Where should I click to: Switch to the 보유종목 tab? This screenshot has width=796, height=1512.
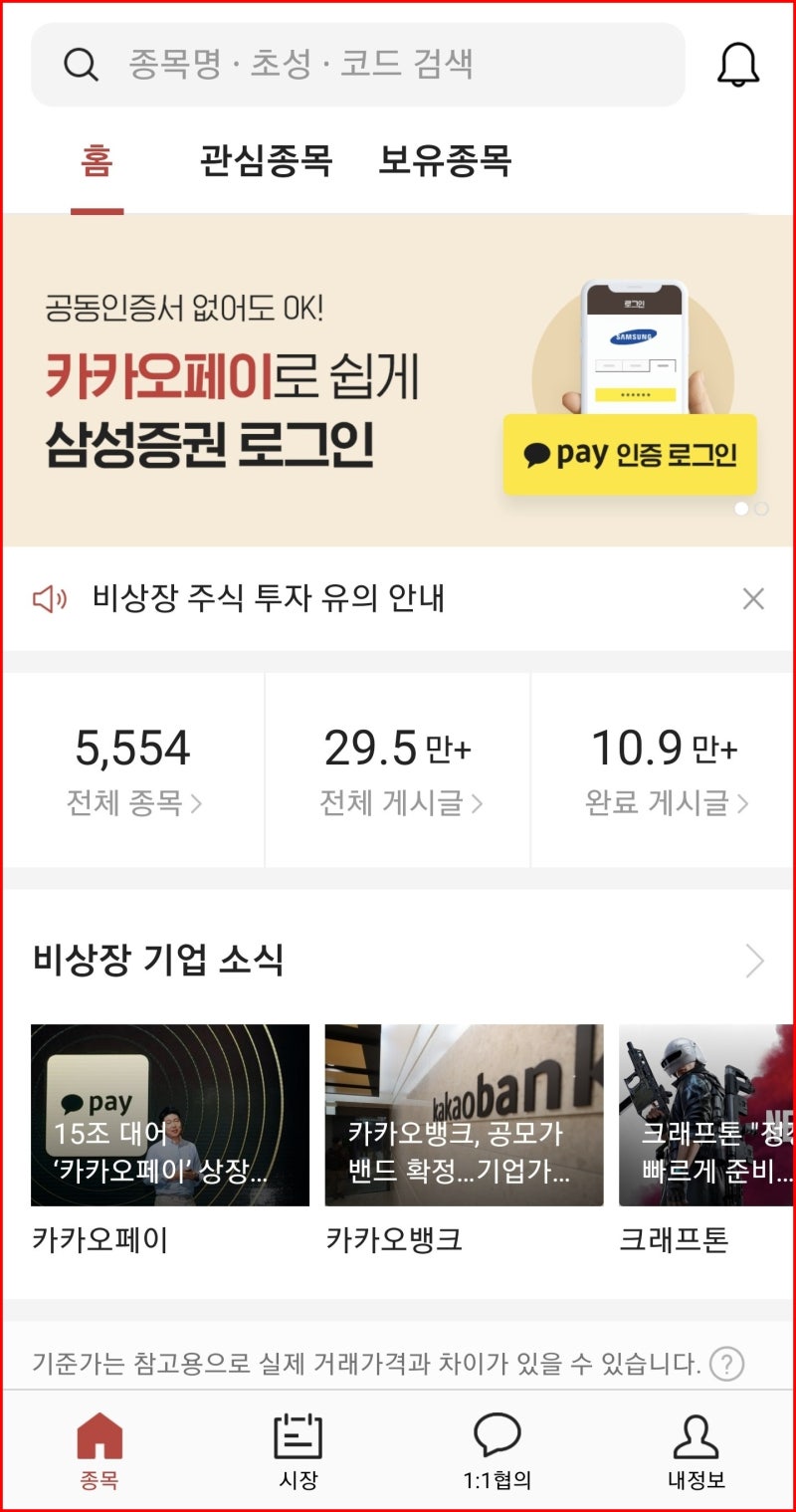pos(447,161)
